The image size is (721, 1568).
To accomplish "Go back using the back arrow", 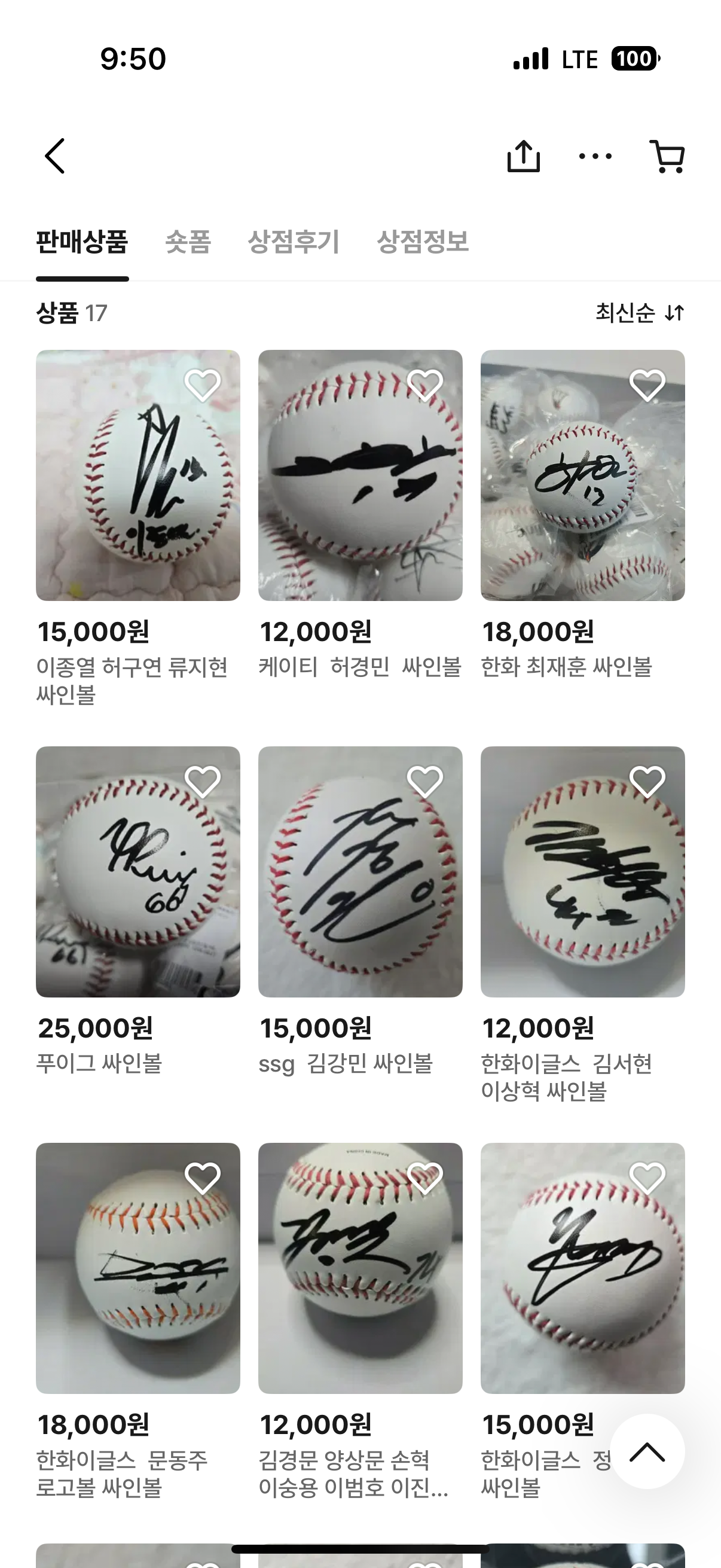I will pos(55,156).
